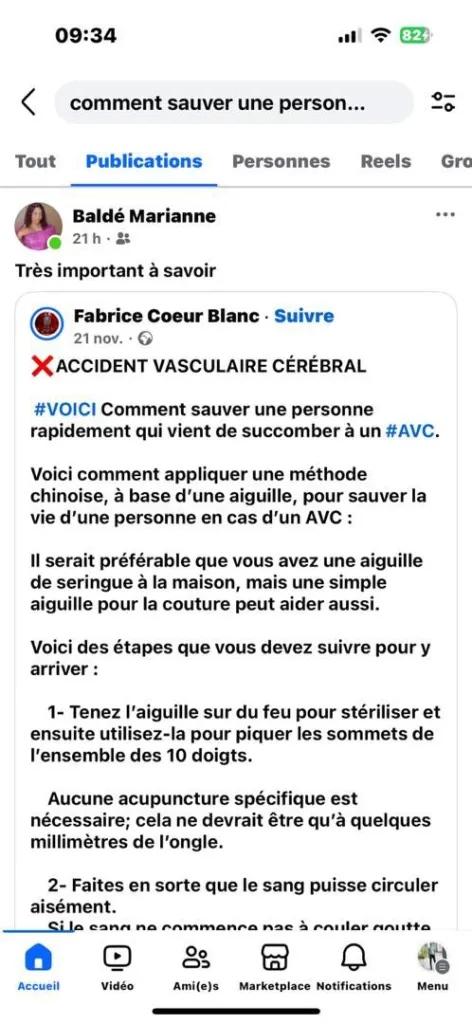Screen dimensions: 472x1024
Task: Tap the search field to edit the query
Action: 234,103
